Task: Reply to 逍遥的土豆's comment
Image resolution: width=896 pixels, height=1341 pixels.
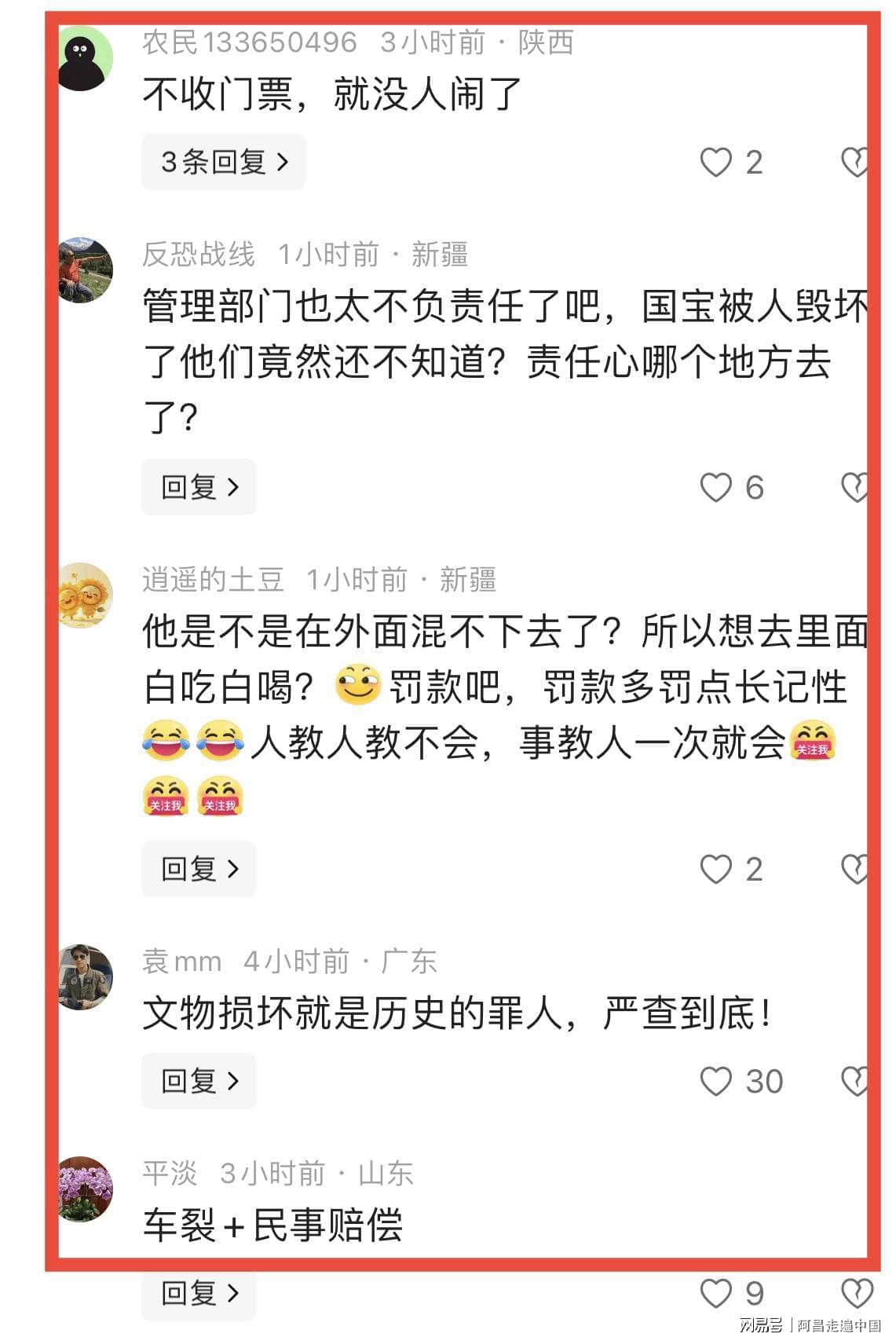Action: click(199, 870)
